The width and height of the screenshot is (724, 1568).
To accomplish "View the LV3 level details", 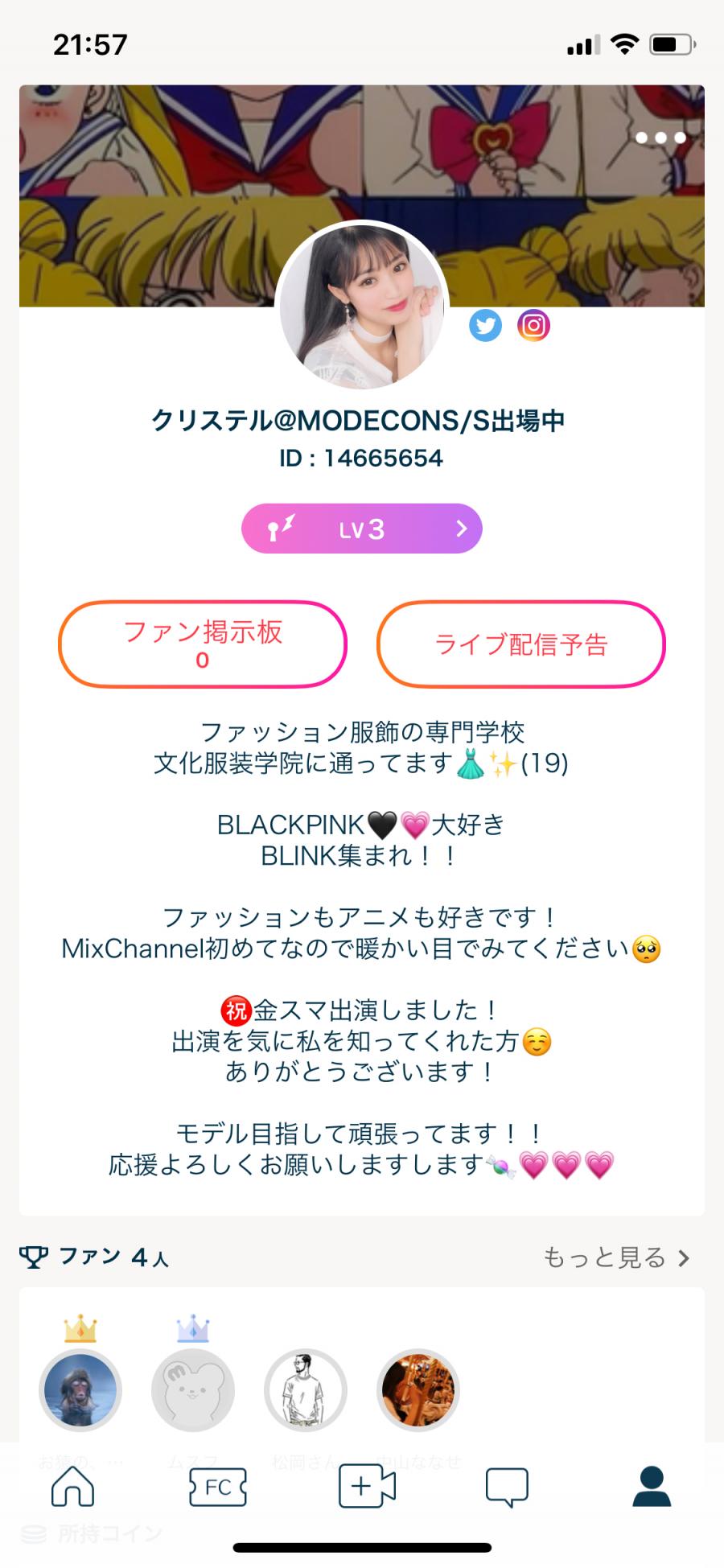I will point(362,529).
